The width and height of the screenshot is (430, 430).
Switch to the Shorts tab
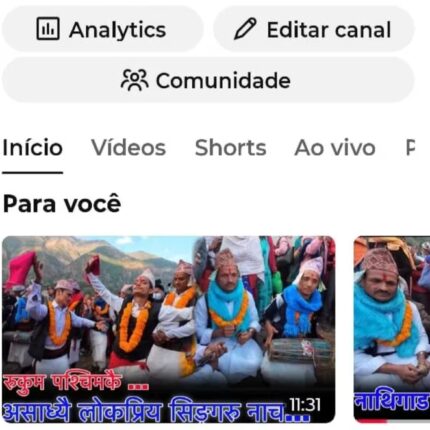point(230,148)
